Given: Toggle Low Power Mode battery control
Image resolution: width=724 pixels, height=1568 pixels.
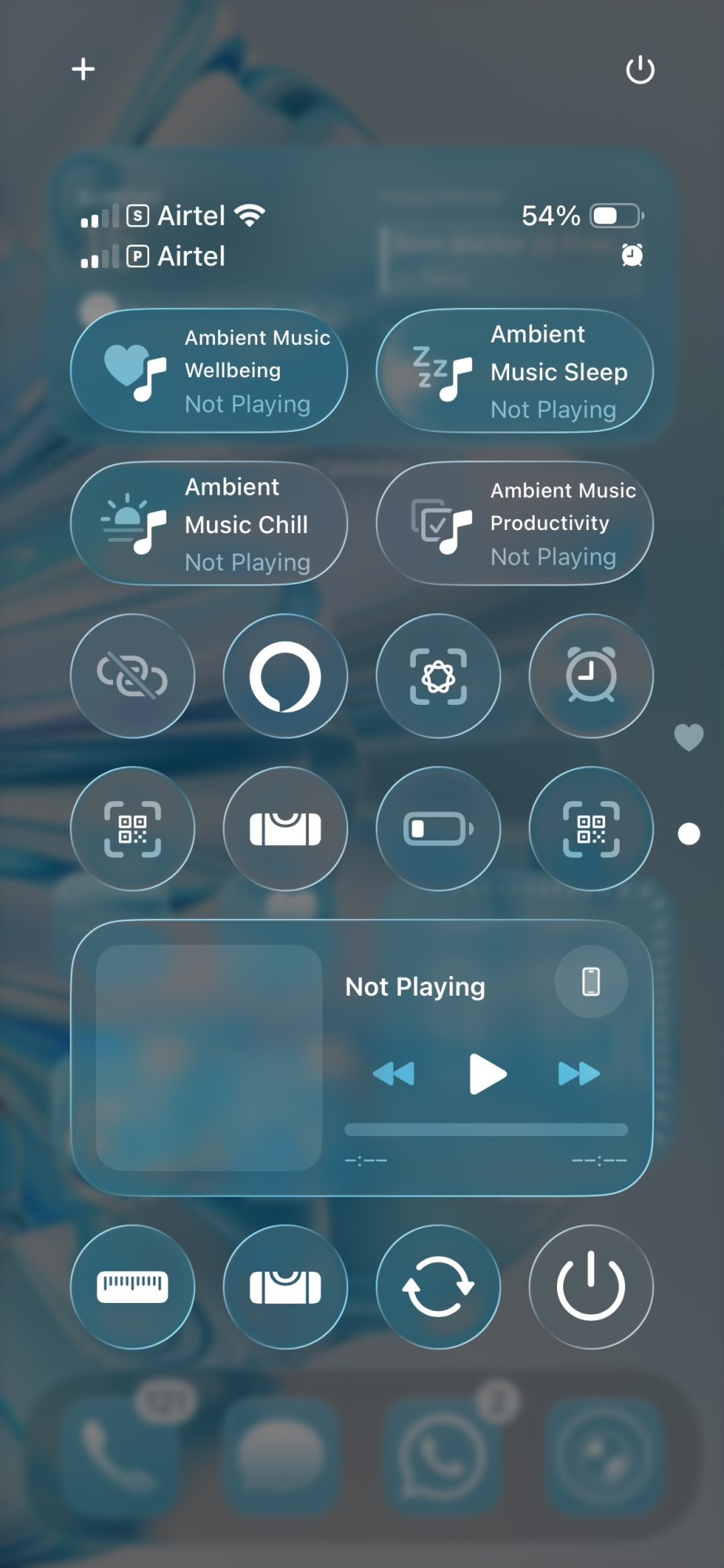Looking at the screenshot, I should 438,829.
